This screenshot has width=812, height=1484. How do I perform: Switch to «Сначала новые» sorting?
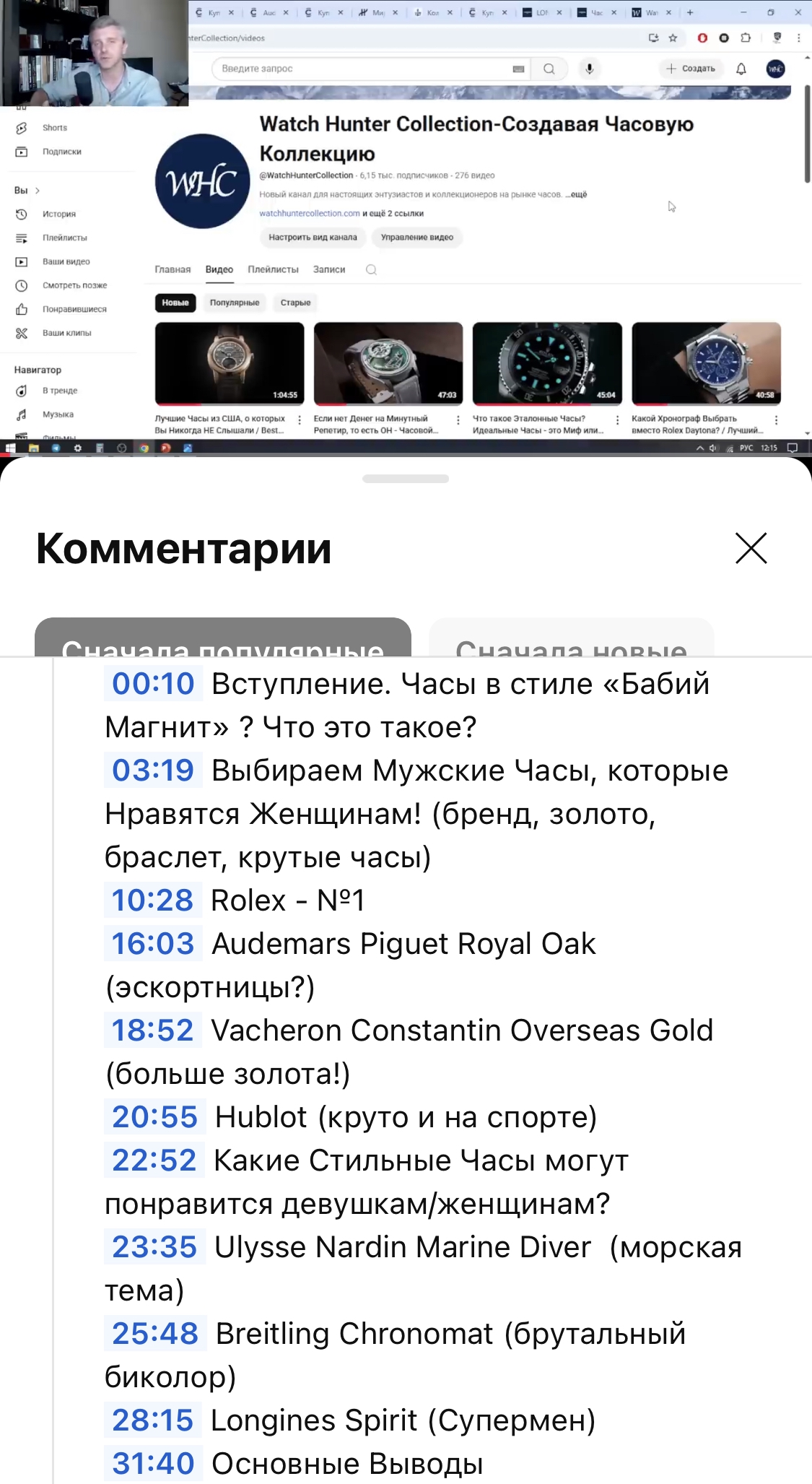571,638
